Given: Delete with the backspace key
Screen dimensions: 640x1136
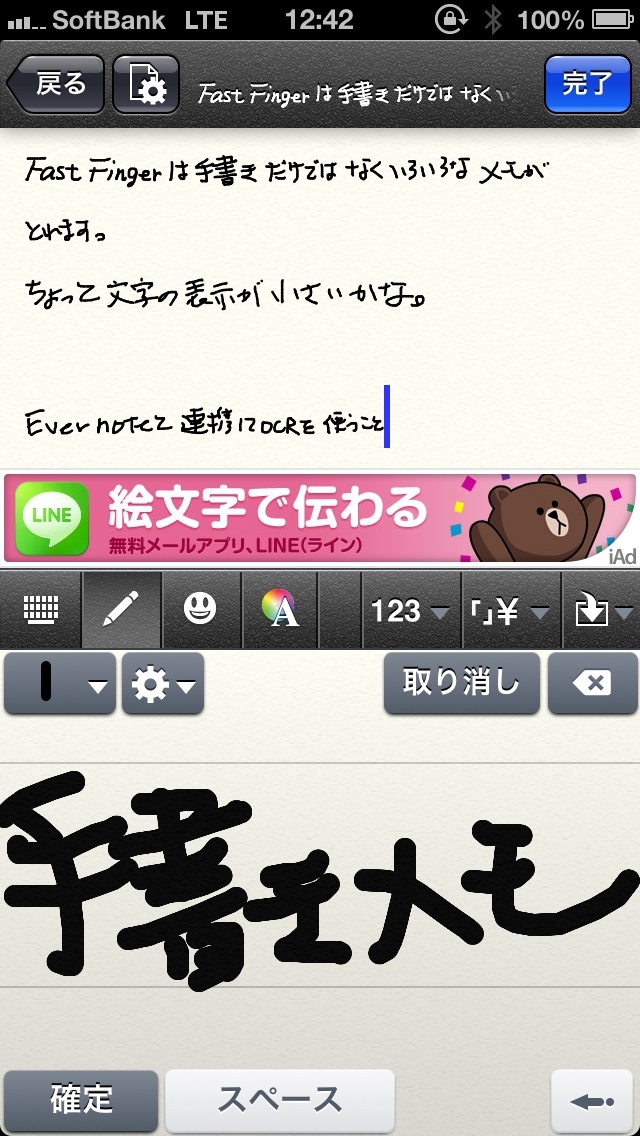Looking at the screenshot, I should point(593,683).
